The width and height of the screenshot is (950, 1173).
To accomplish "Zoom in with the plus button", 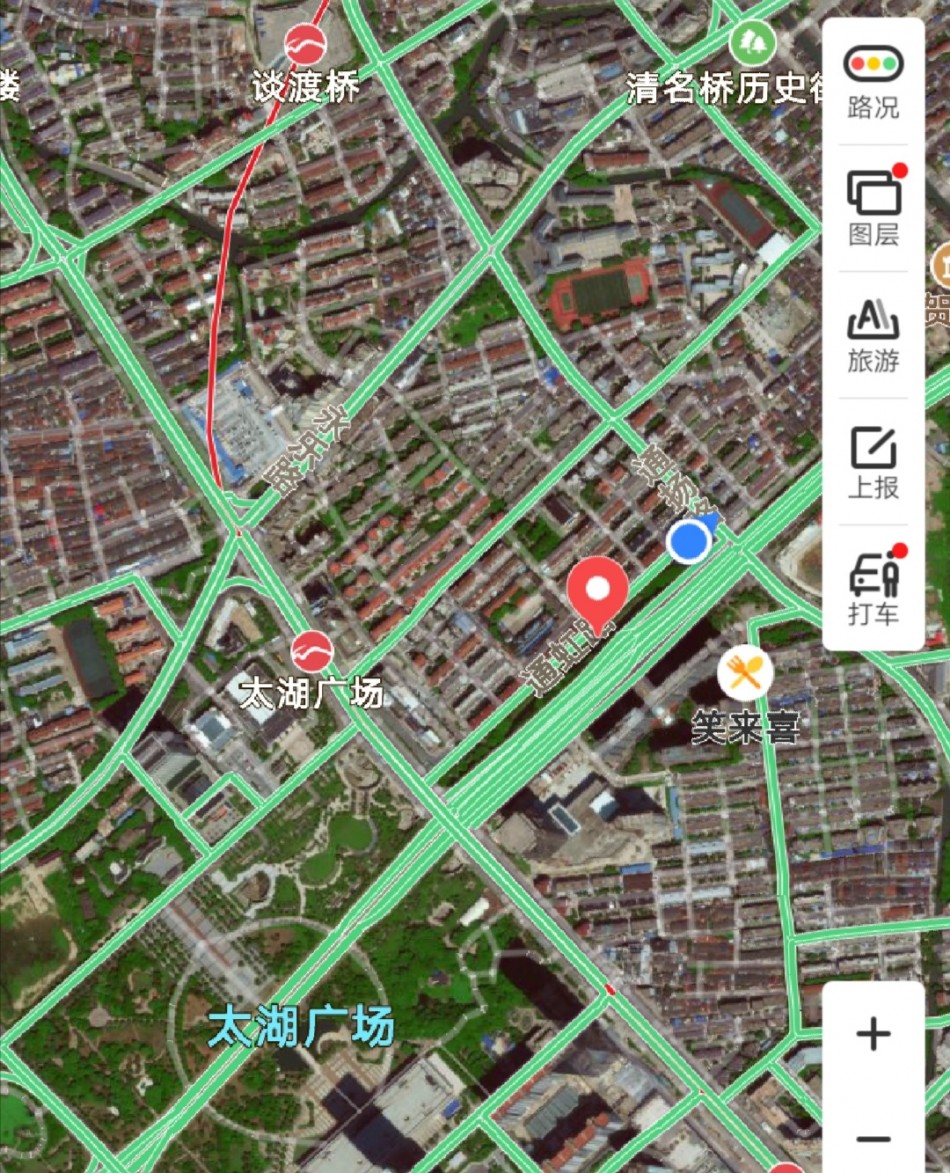I will click(873, 1034).
